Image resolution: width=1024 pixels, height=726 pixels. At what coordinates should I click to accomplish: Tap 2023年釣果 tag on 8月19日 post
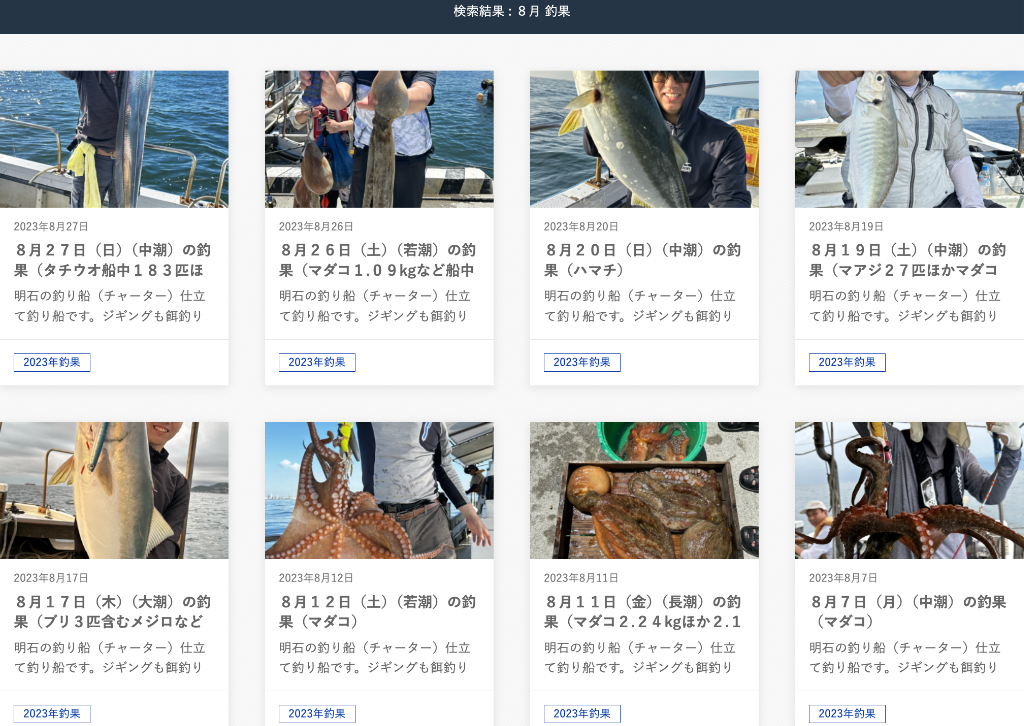847,362
